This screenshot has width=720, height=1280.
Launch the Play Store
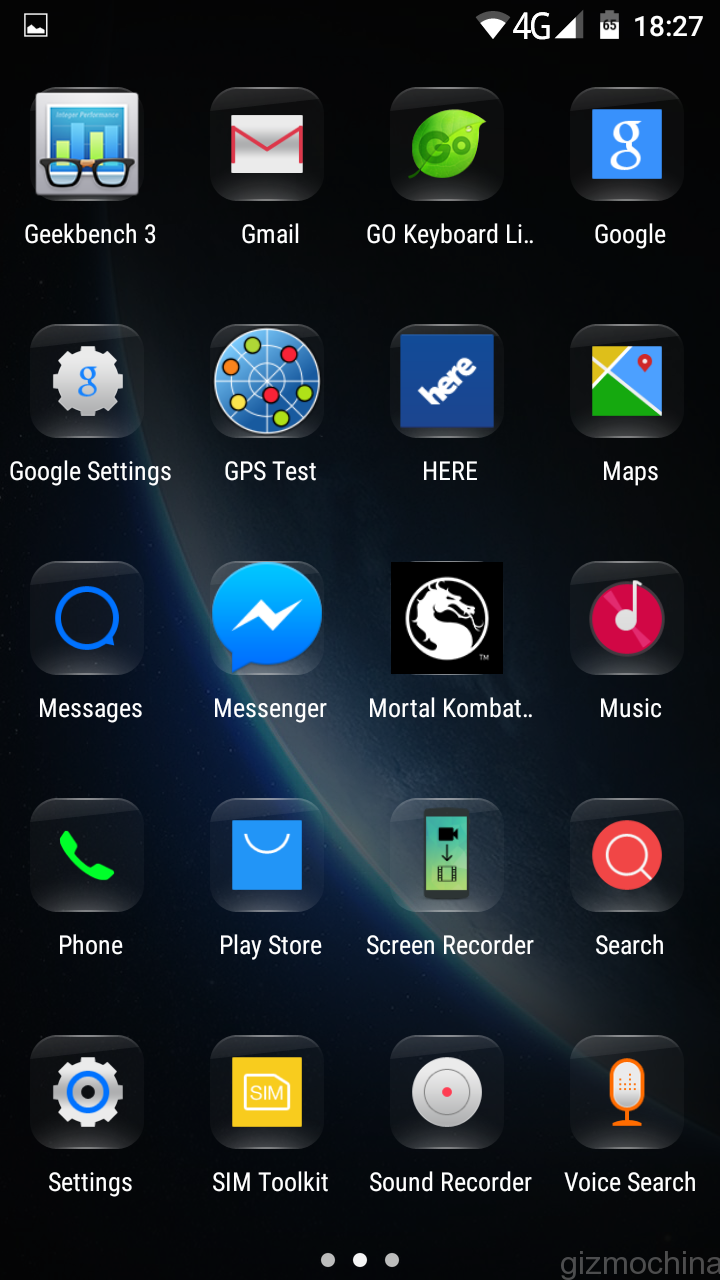267,855
